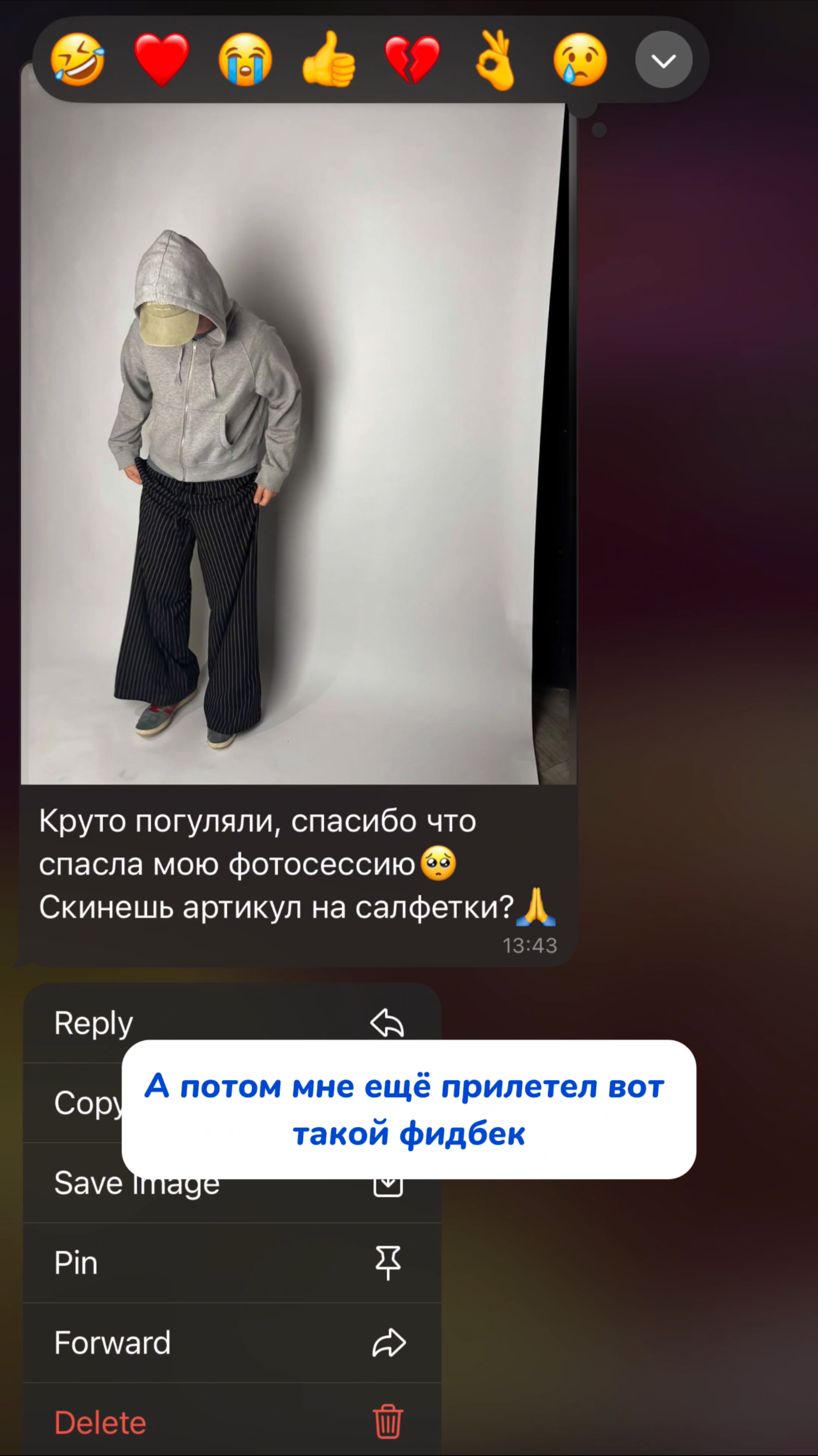
Task: Select Copy in the context menu
Action: pos(72,1103)
